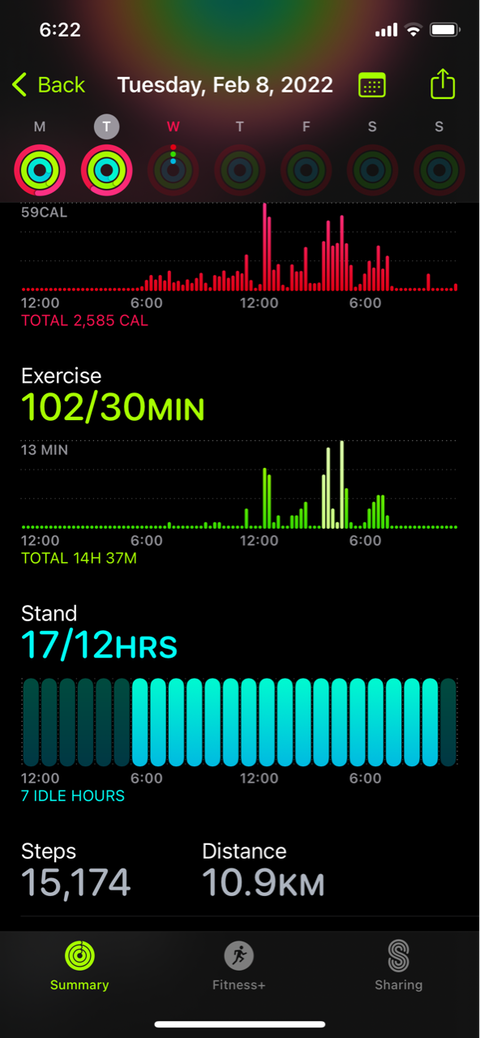
Task: View Friday's activity rings
Action: 307,170
